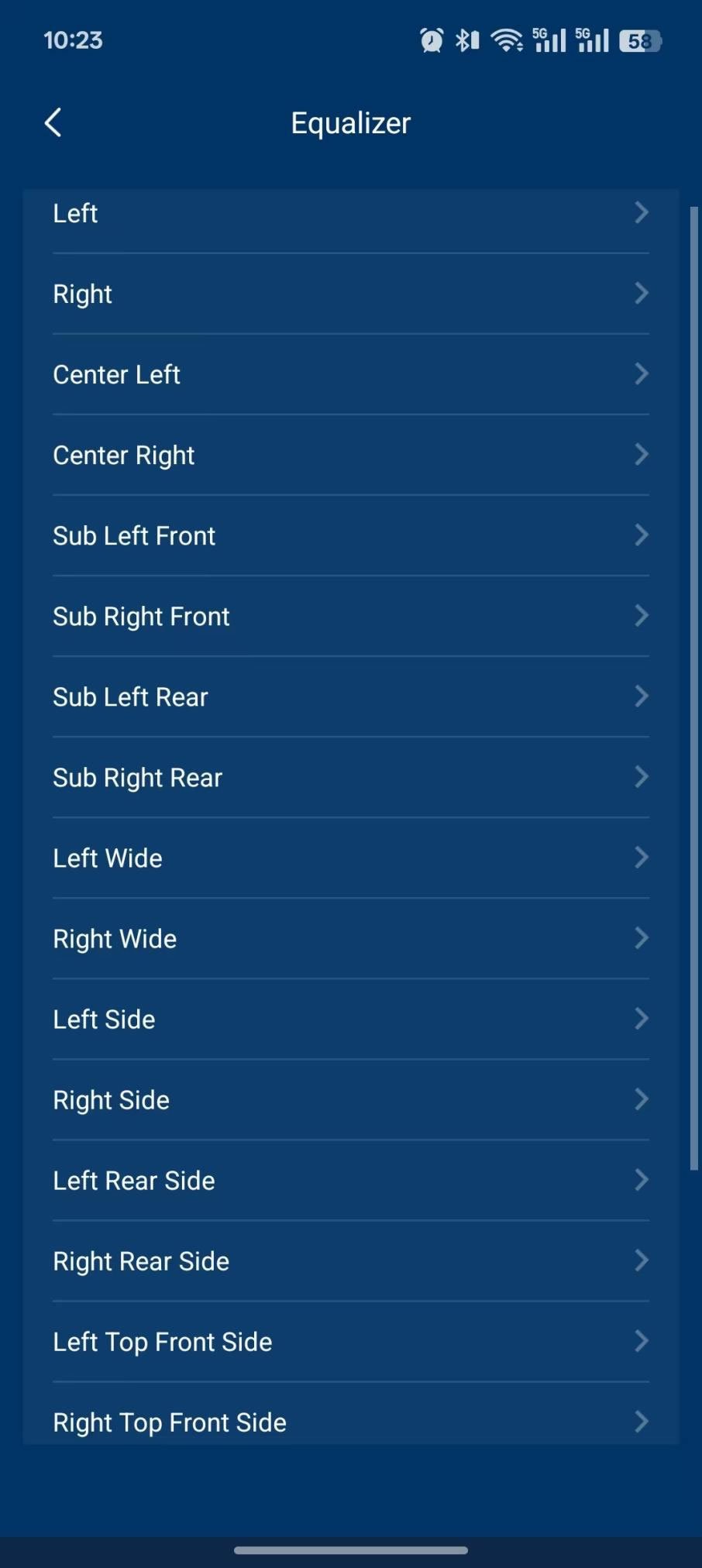Tap the Right Side row

[x=350, y=1099]
